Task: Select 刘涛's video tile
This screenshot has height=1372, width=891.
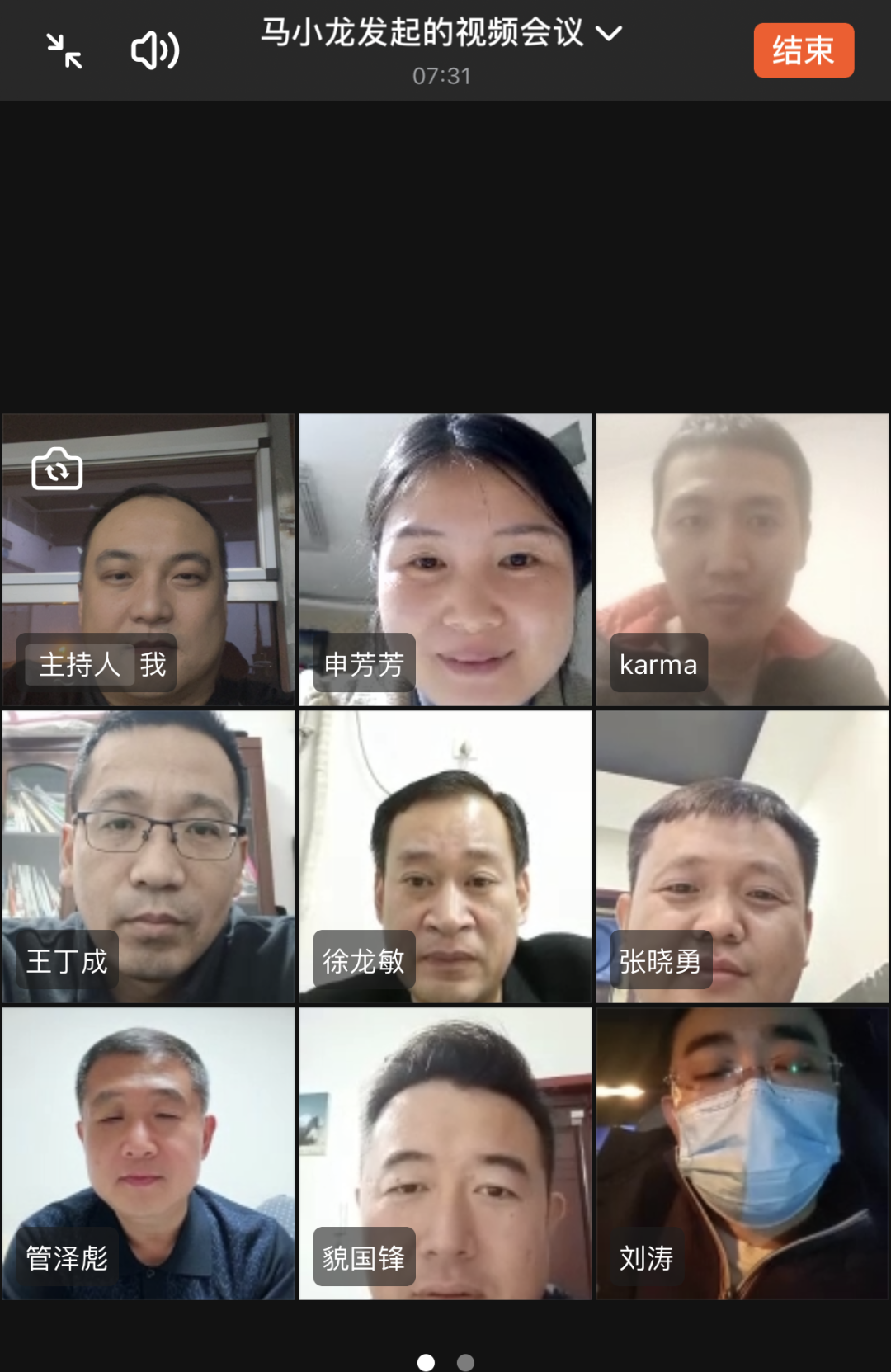Action: point(742,1153)
